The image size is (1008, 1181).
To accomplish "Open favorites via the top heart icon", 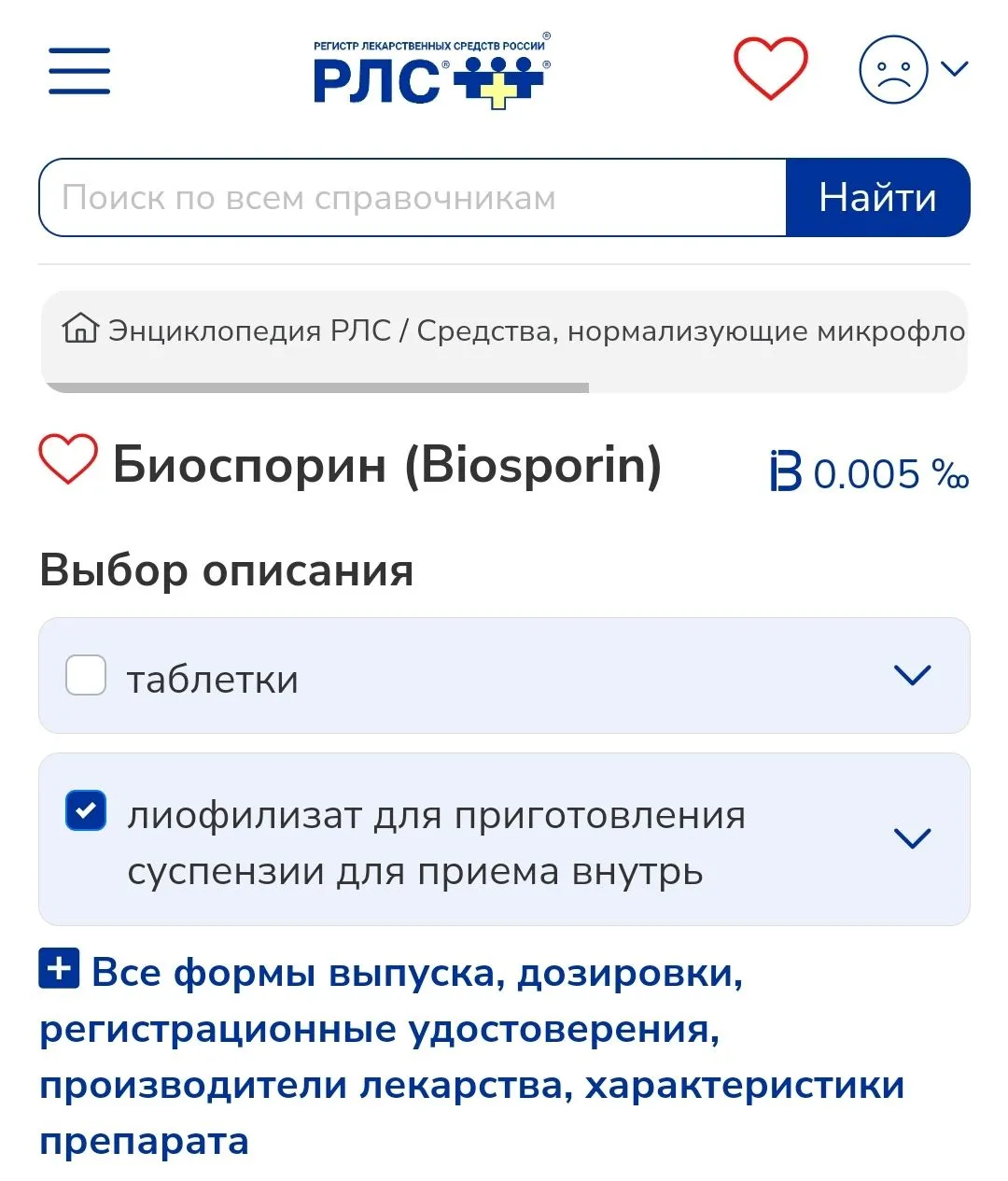I will pos(770,68).
